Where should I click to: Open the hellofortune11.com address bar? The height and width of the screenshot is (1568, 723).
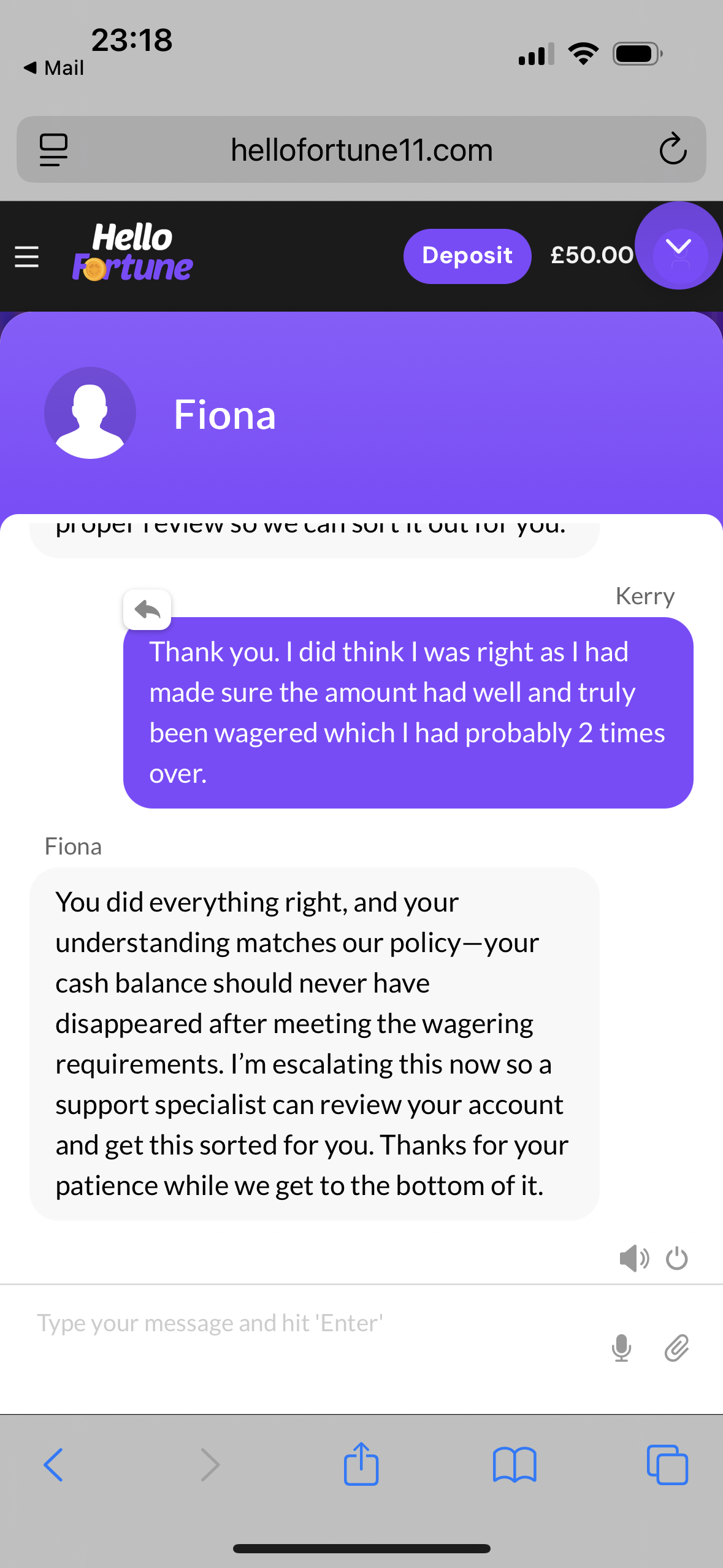pos(361,150)
